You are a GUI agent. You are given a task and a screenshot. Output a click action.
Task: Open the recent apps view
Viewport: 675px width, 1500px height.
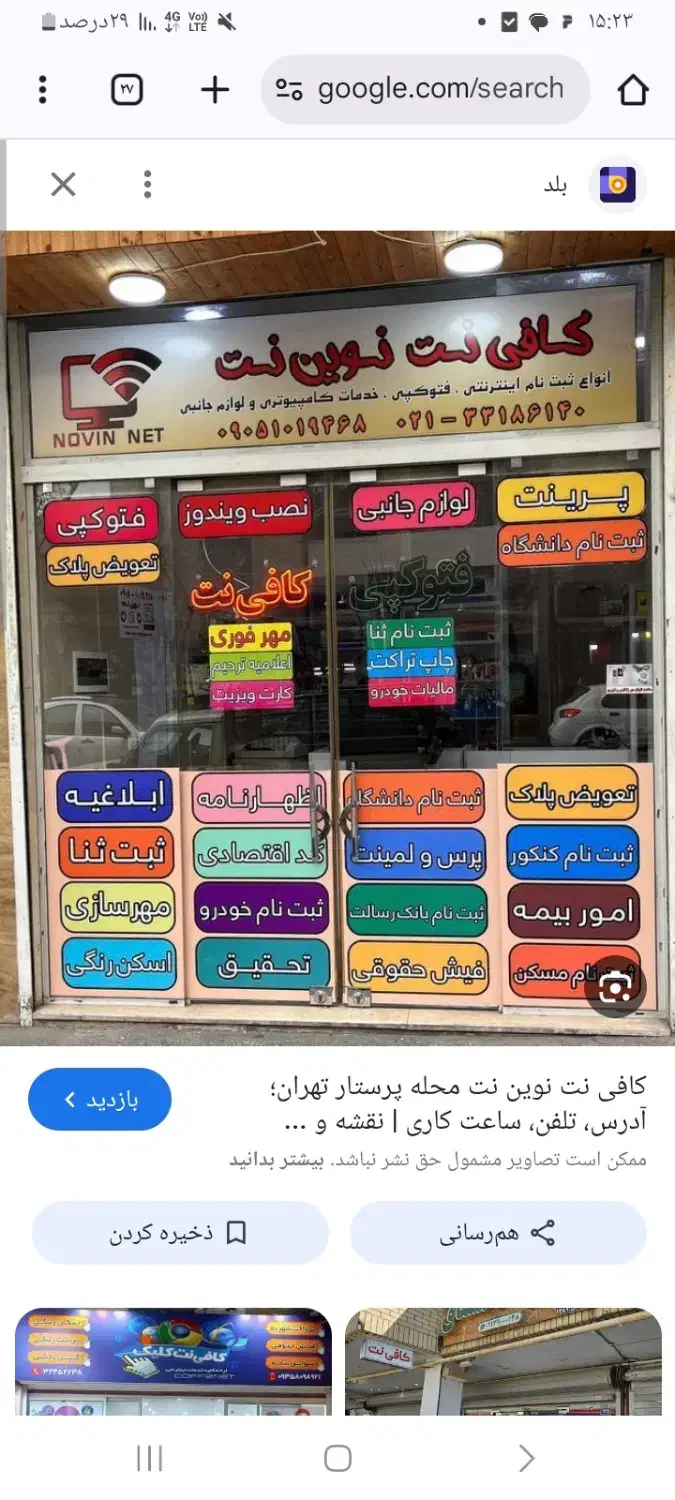149,1458
